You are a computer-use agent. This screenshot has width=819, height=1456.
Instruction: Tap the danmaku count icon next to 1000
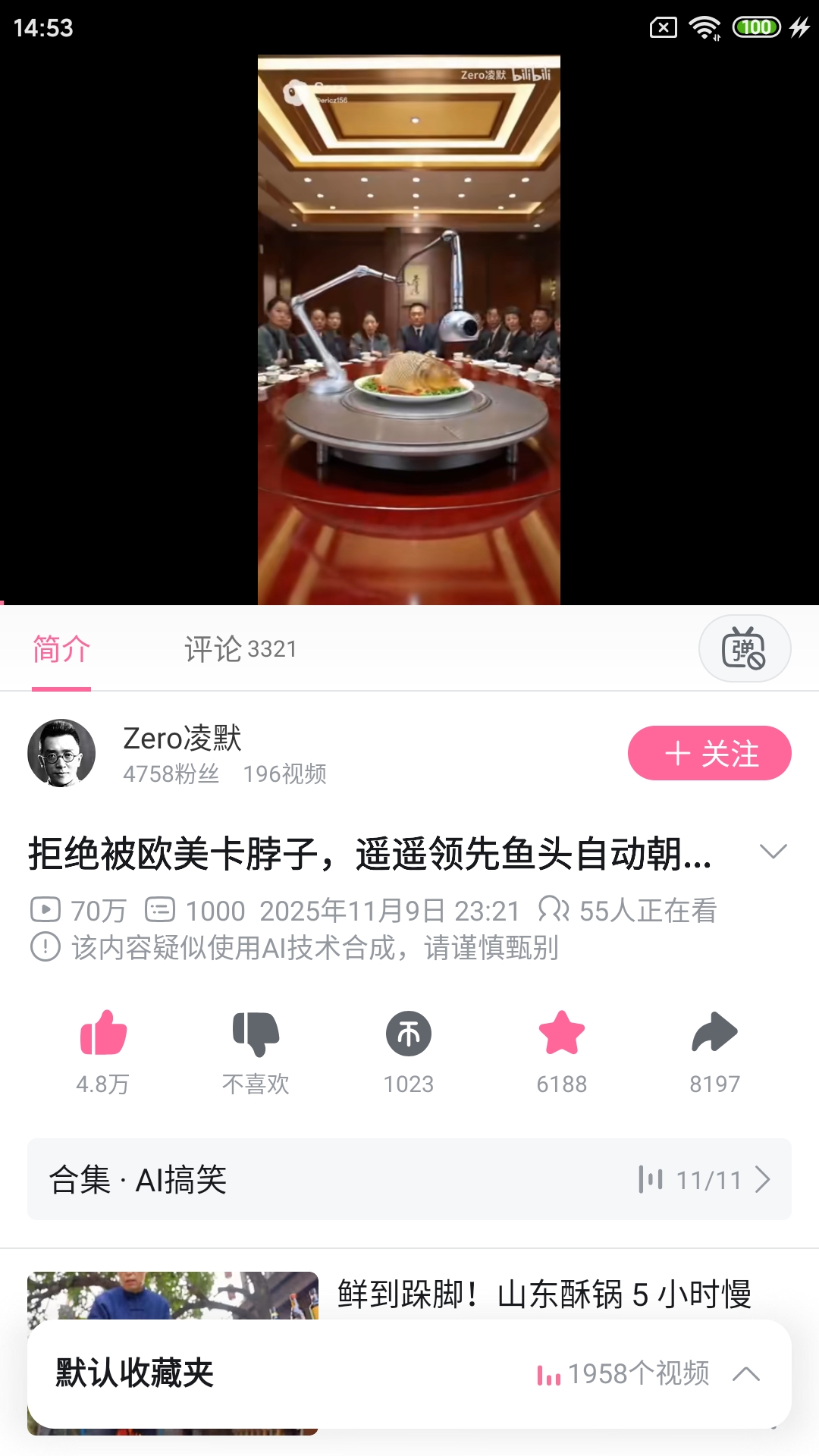click(x=159, y=909)
